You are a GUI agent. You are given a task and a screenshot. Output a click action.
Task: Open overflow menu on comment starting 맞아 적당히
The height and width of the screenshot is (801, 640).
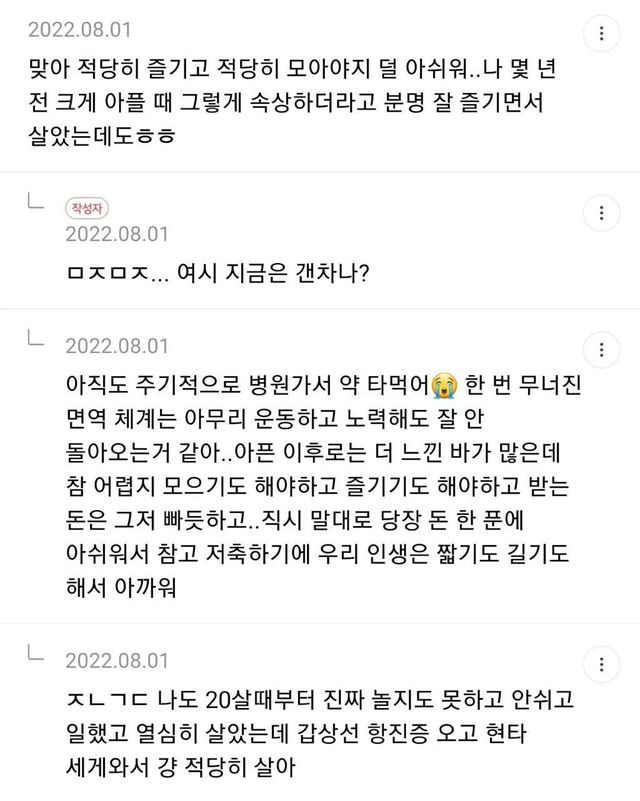pos(601,33)
